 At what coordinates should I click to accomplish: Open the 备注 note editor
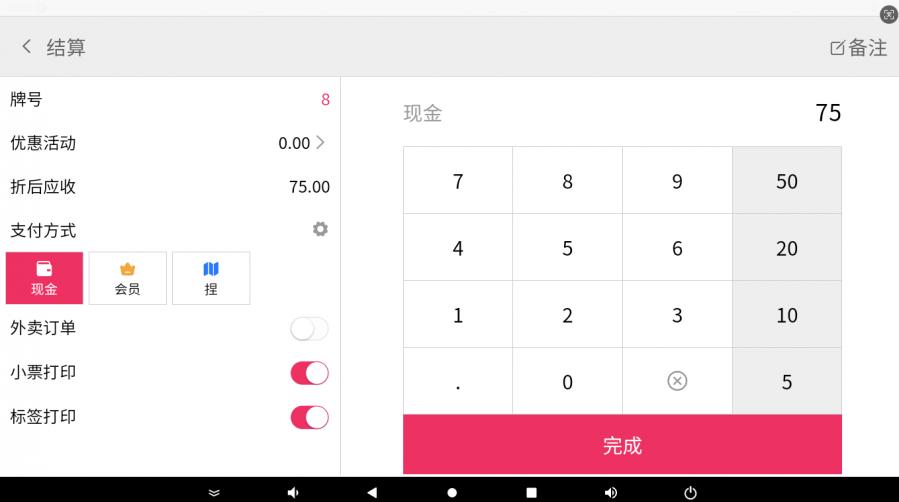click(858, 47)
